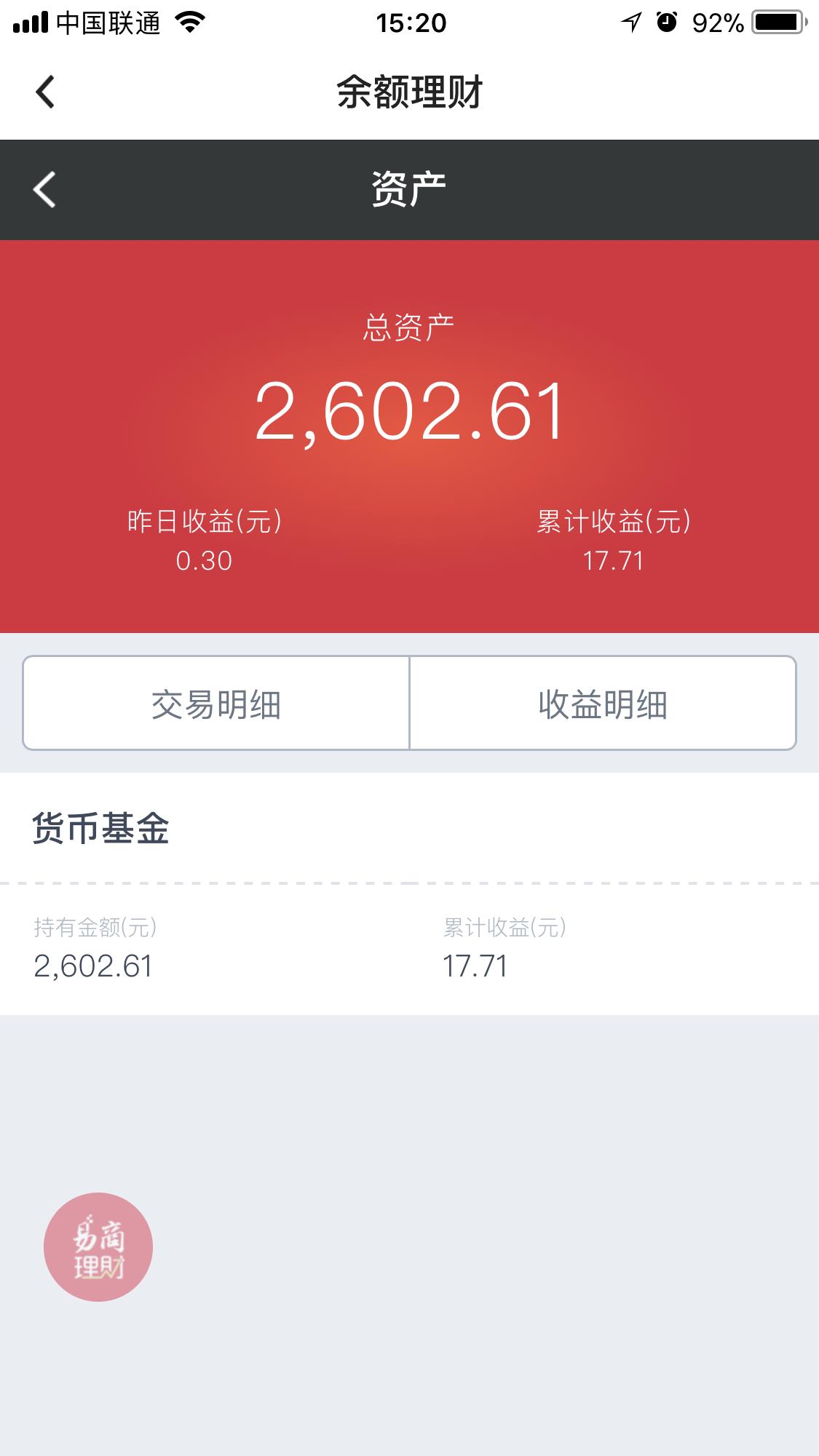Tap the cumulative earnings value 17.71
The image size is (819, 1456).
pyautogui.click(x=614, y=560)
